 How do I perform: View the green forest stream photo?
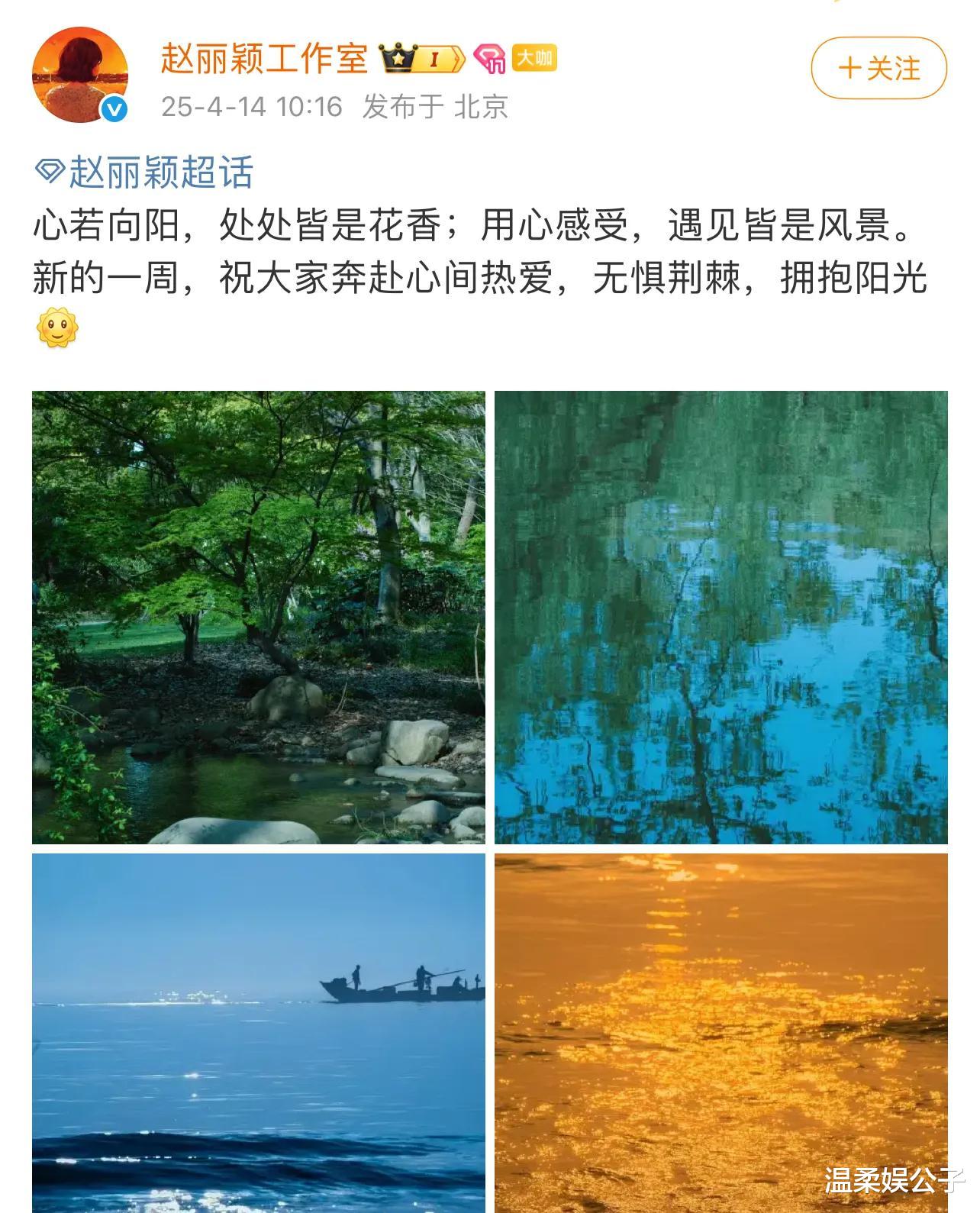pos(258,617)
